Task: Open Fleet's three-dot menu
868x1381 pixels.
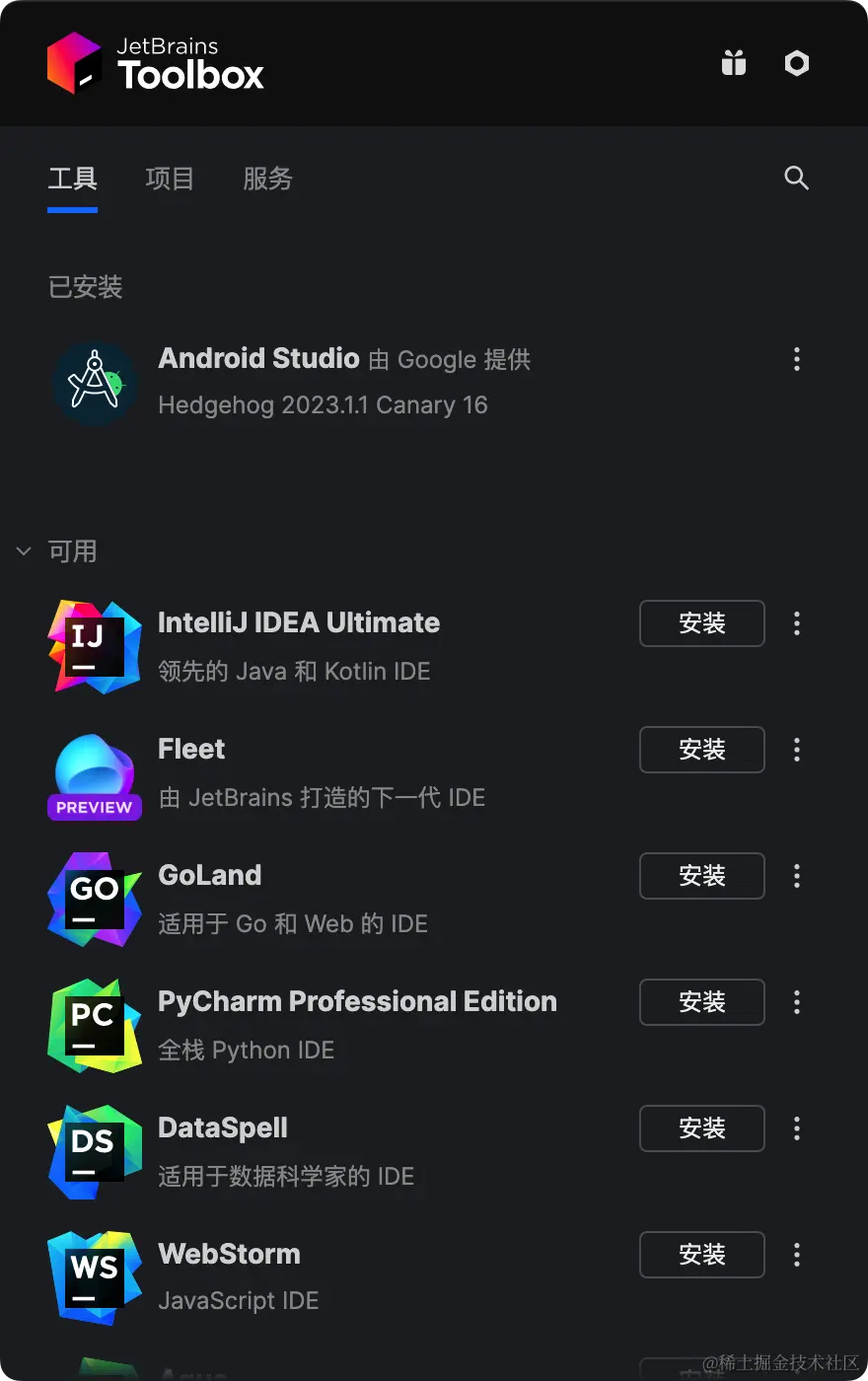Action: point(797,750)
